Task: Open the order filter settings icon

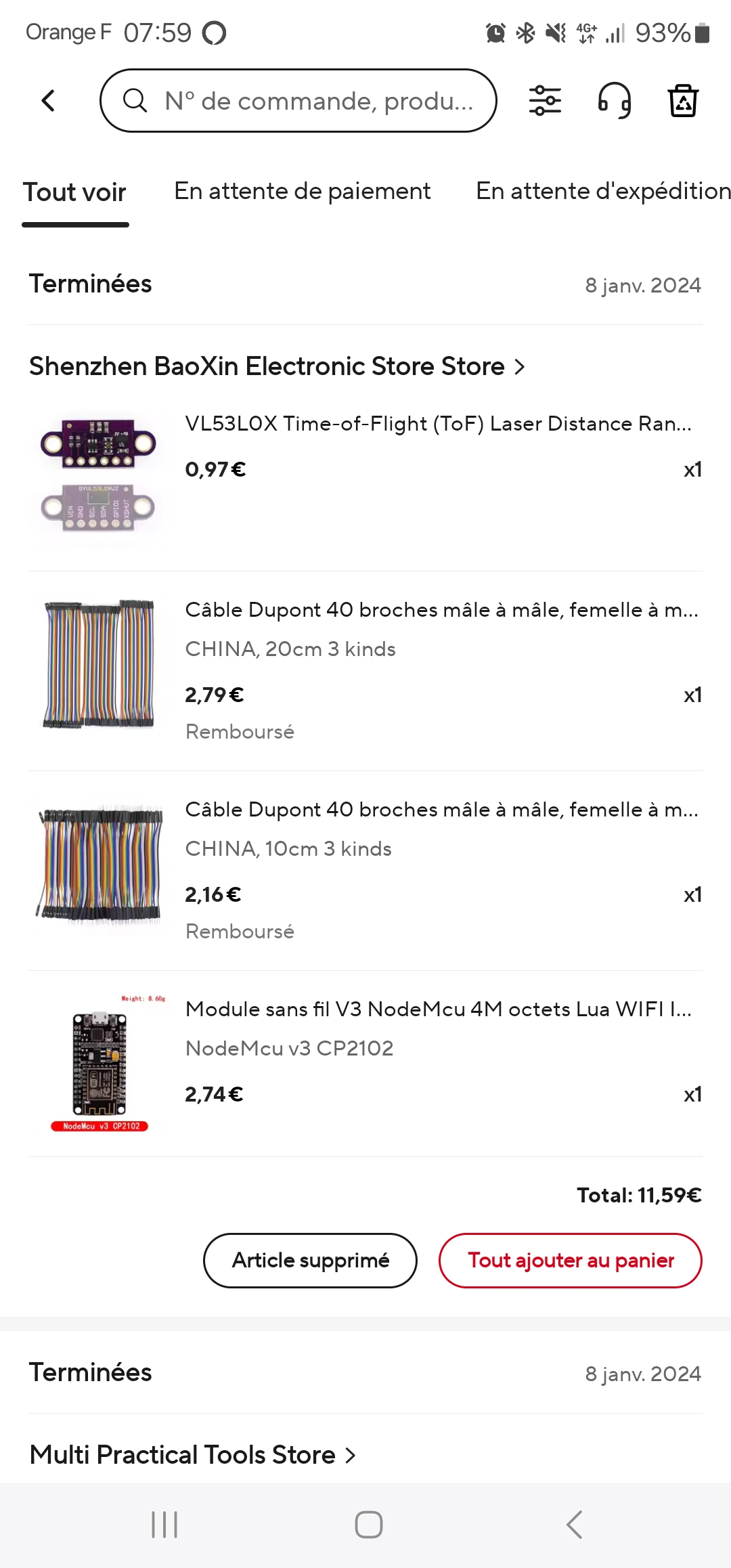Action: click(545, 101)
